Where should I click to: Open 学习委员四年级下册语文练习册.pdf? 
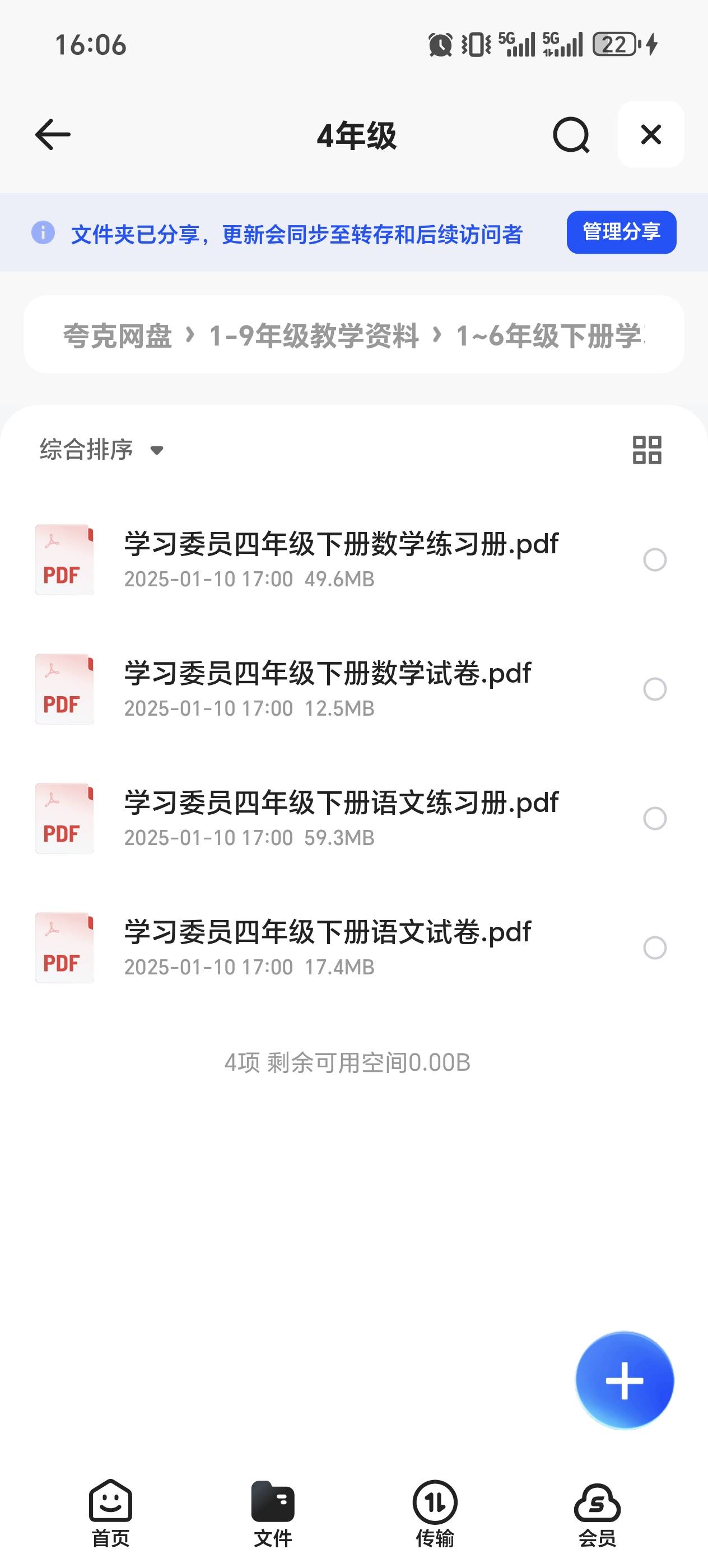[341, 818]
